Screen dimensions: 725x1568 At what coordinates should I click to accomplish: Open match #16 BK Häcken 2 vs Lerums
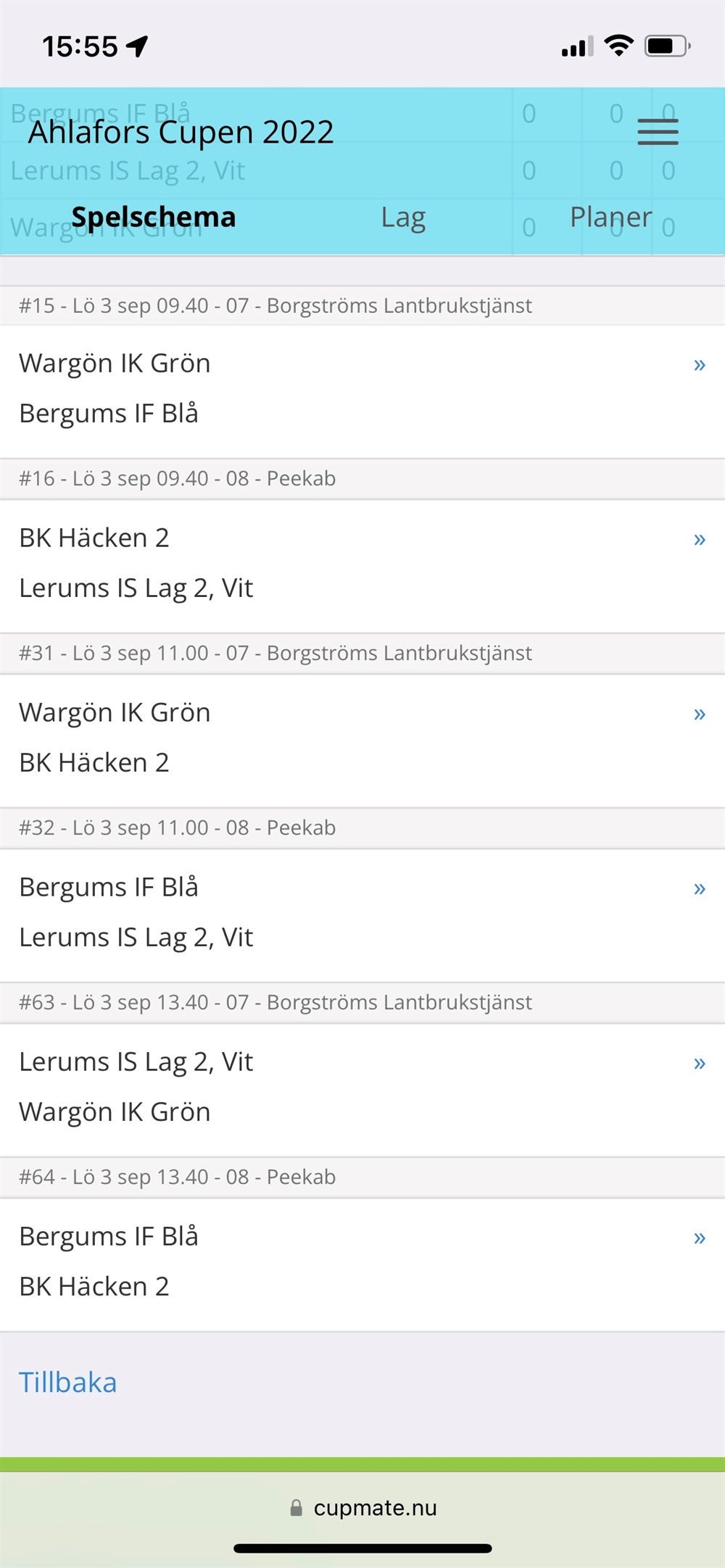tap(362, 565)
